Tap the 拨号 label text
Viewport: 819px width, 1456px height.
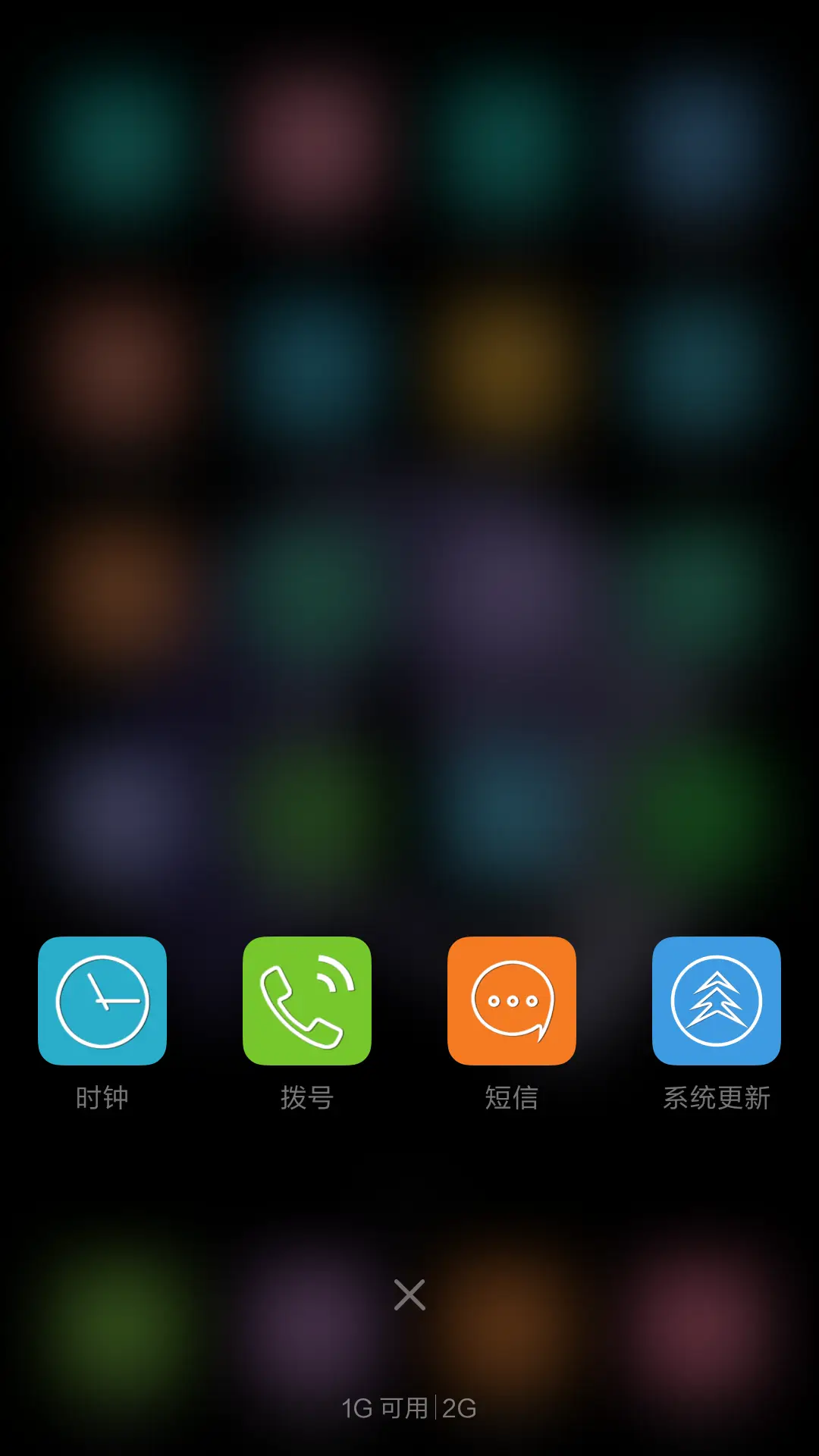(x=306, y=1097)
